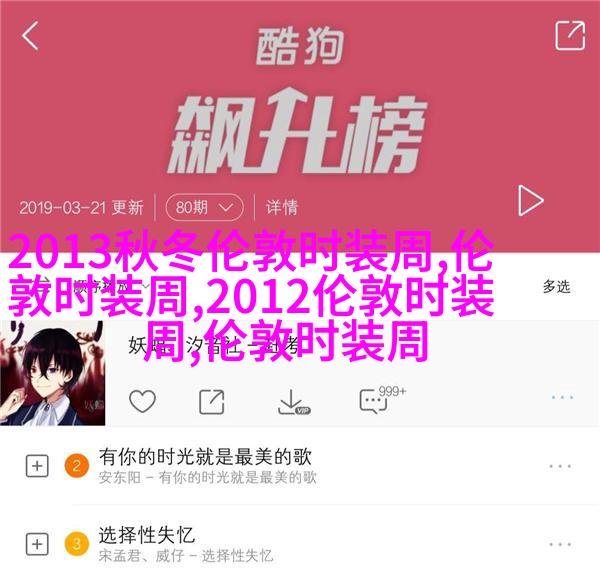Open more options for the expanded song

tap(560, 401)
